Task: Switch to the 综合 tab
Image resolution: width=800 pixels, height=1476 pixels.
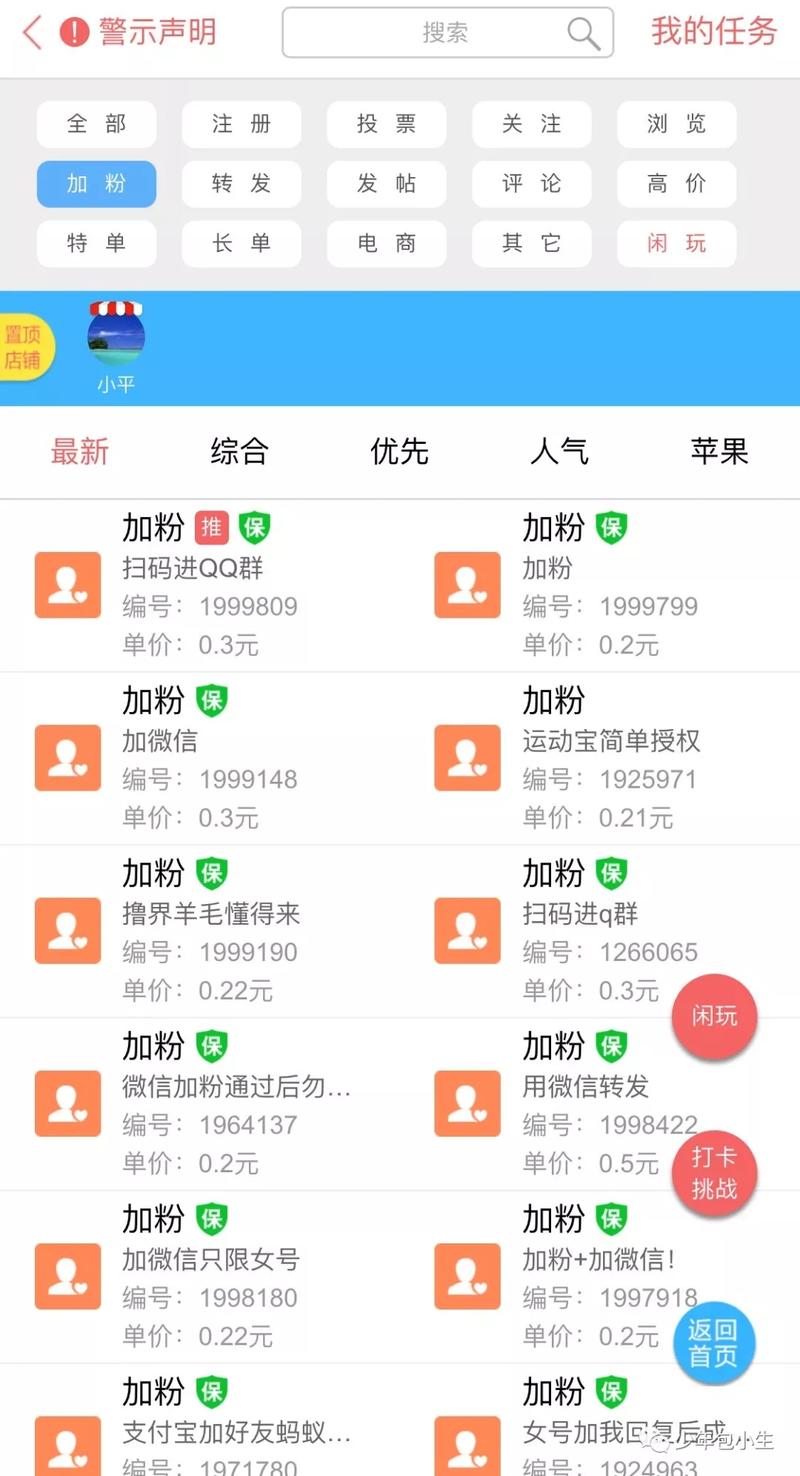Action: pos(238,452)
